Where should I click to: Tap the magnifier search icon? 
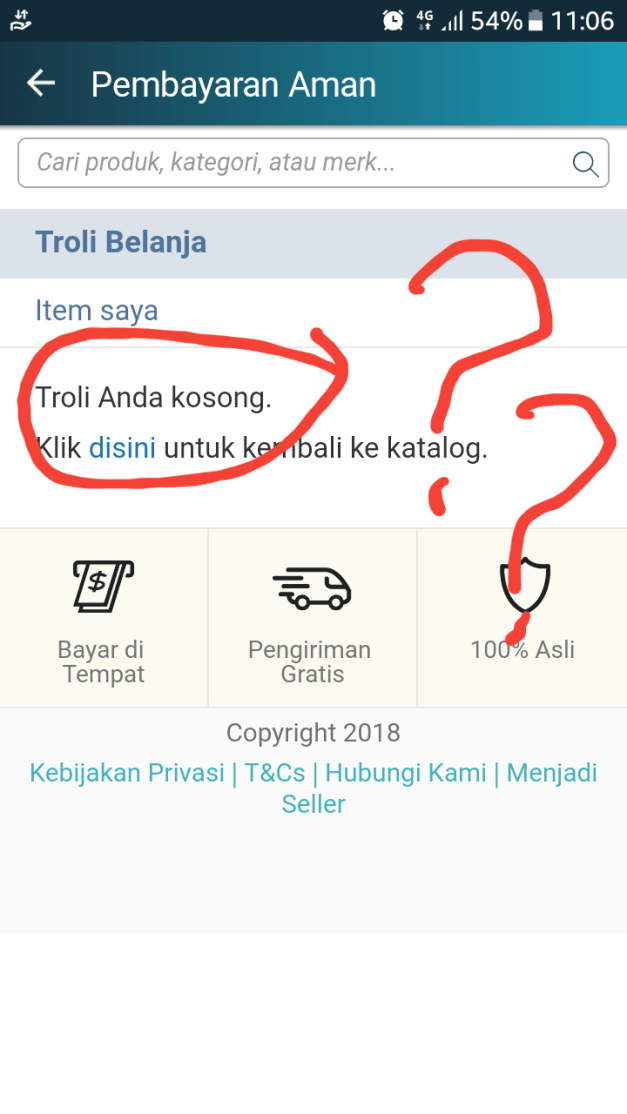point(585,164)
